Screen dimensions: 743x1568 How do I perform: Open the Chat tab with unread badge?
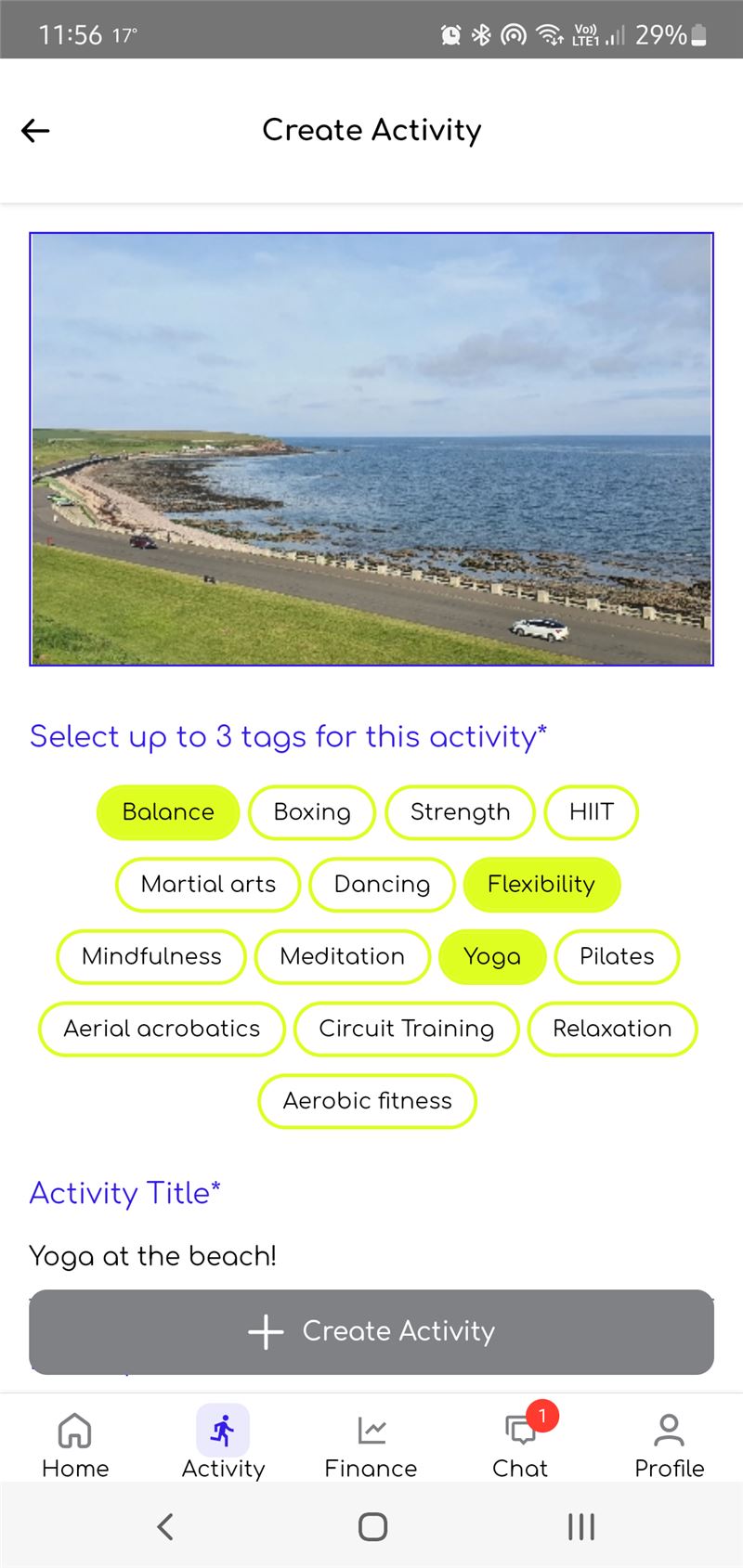[x=520, y=1445]
